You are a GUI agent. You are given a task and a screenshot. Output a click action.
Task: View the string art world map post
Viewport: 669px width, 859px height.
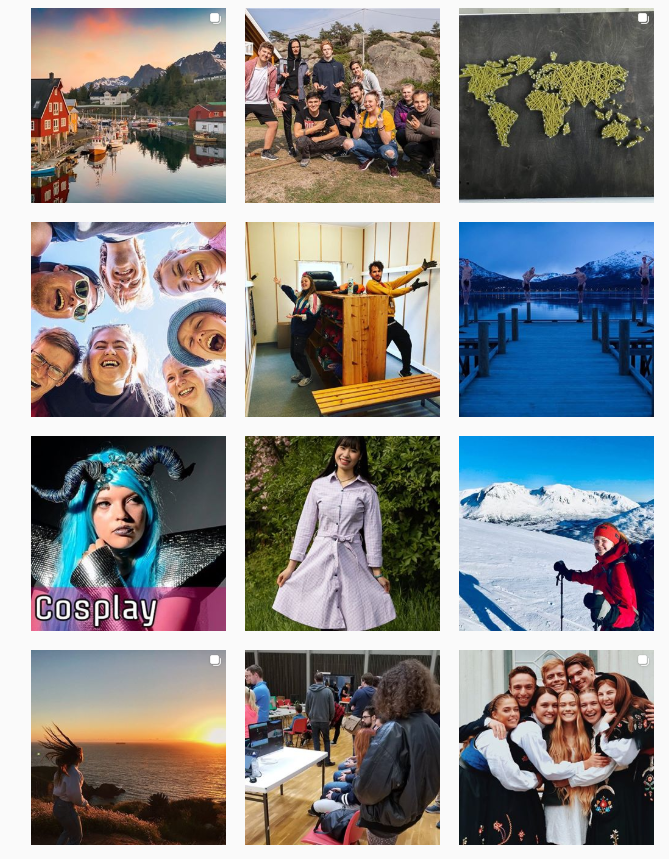coord(556,105)
